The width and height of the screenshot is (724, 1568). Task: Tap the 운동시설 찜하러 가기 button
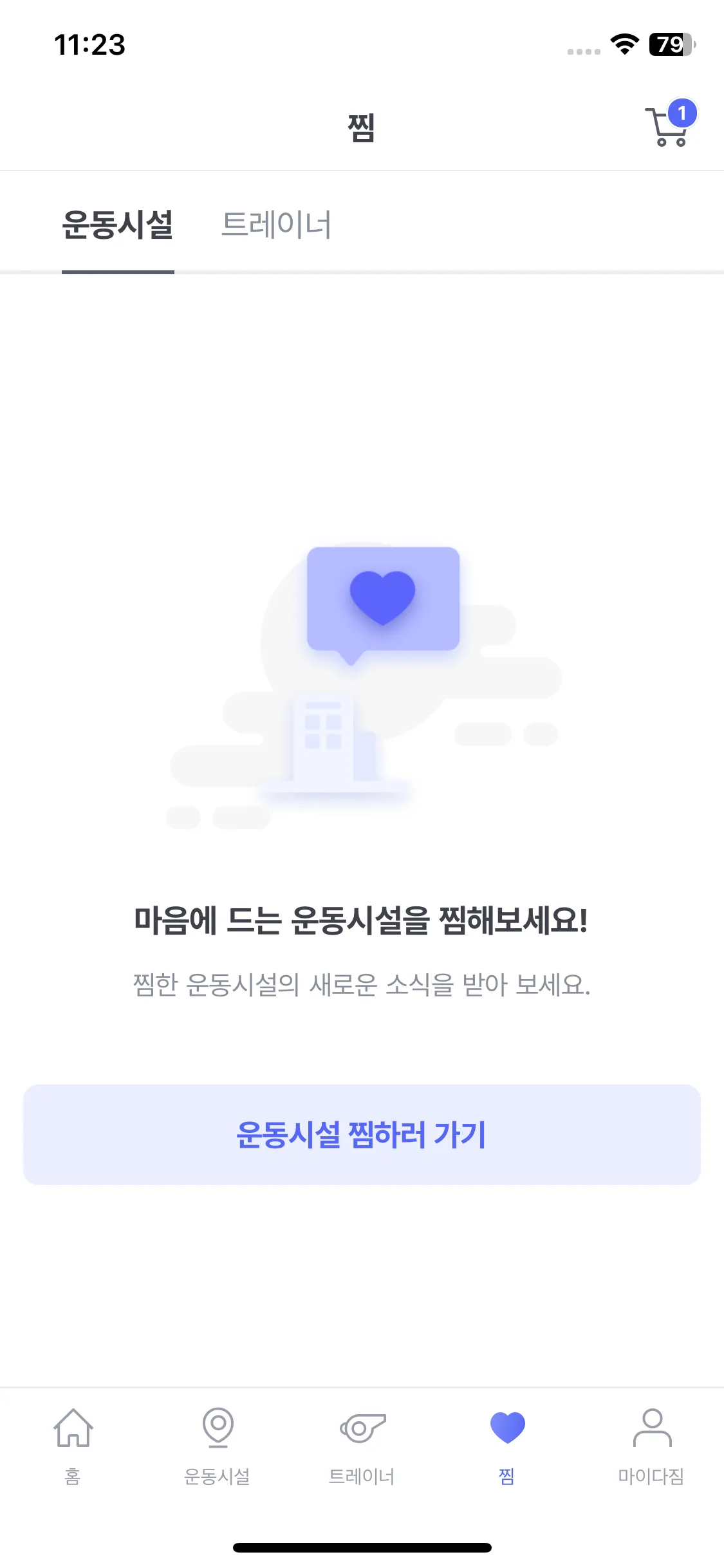coord(362,1134)
